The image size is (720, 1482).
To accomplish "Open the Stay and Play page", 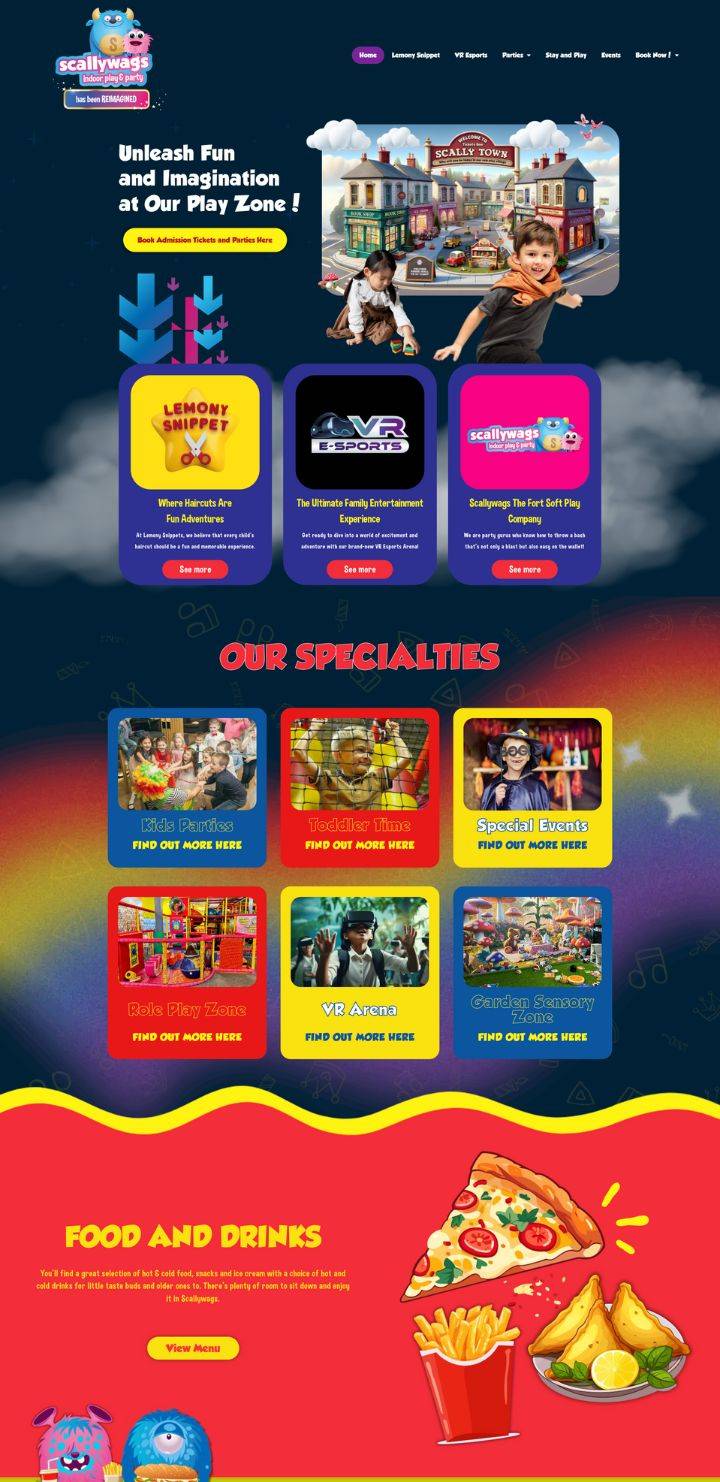I will pyautogui.click(x=566, y=55).
